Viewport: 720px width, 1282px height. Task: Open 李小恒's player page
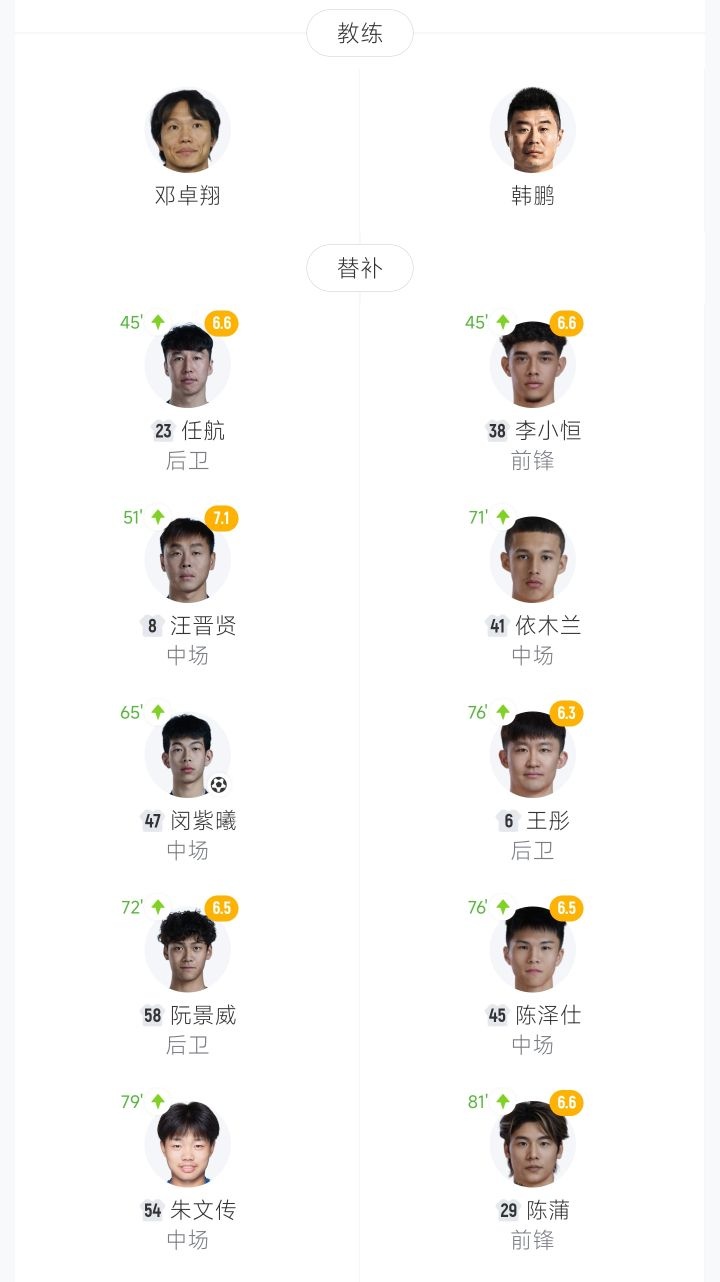(532, 365)
